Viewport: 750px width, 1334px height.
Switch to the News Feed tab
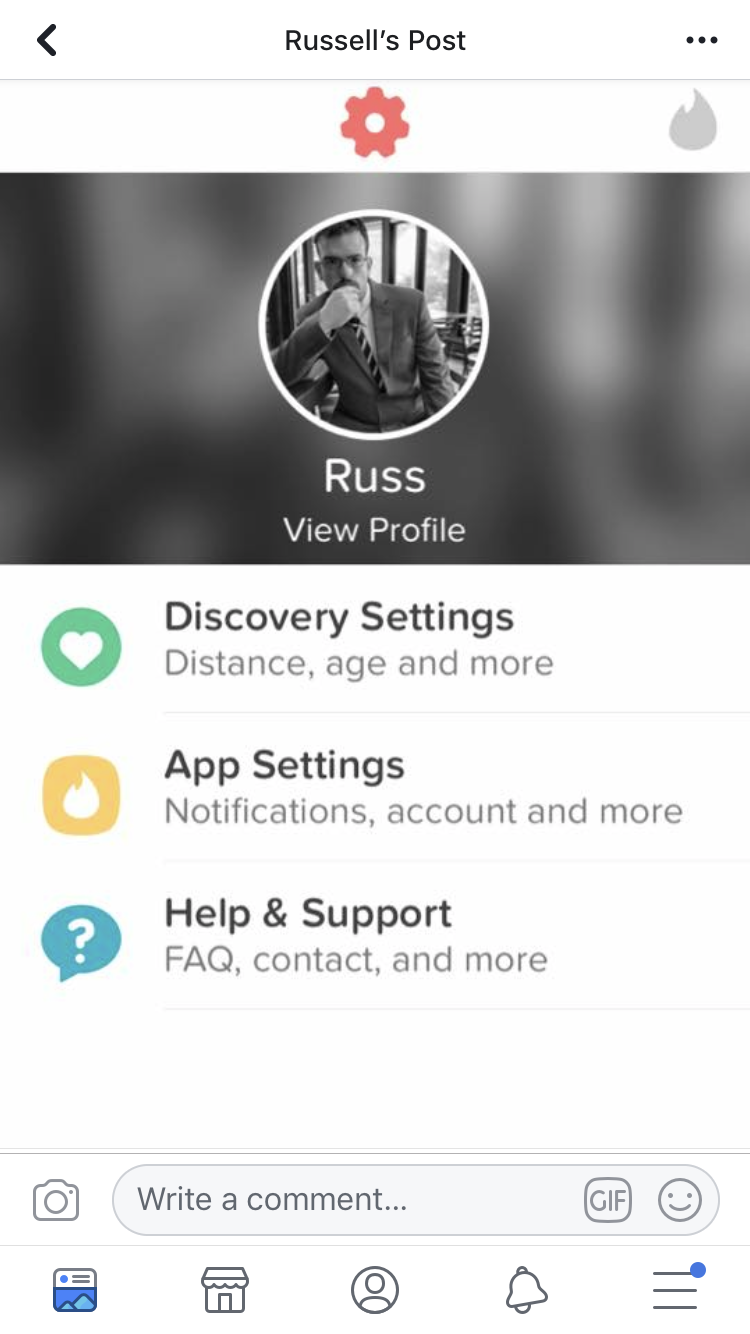tap(75, 1290)
